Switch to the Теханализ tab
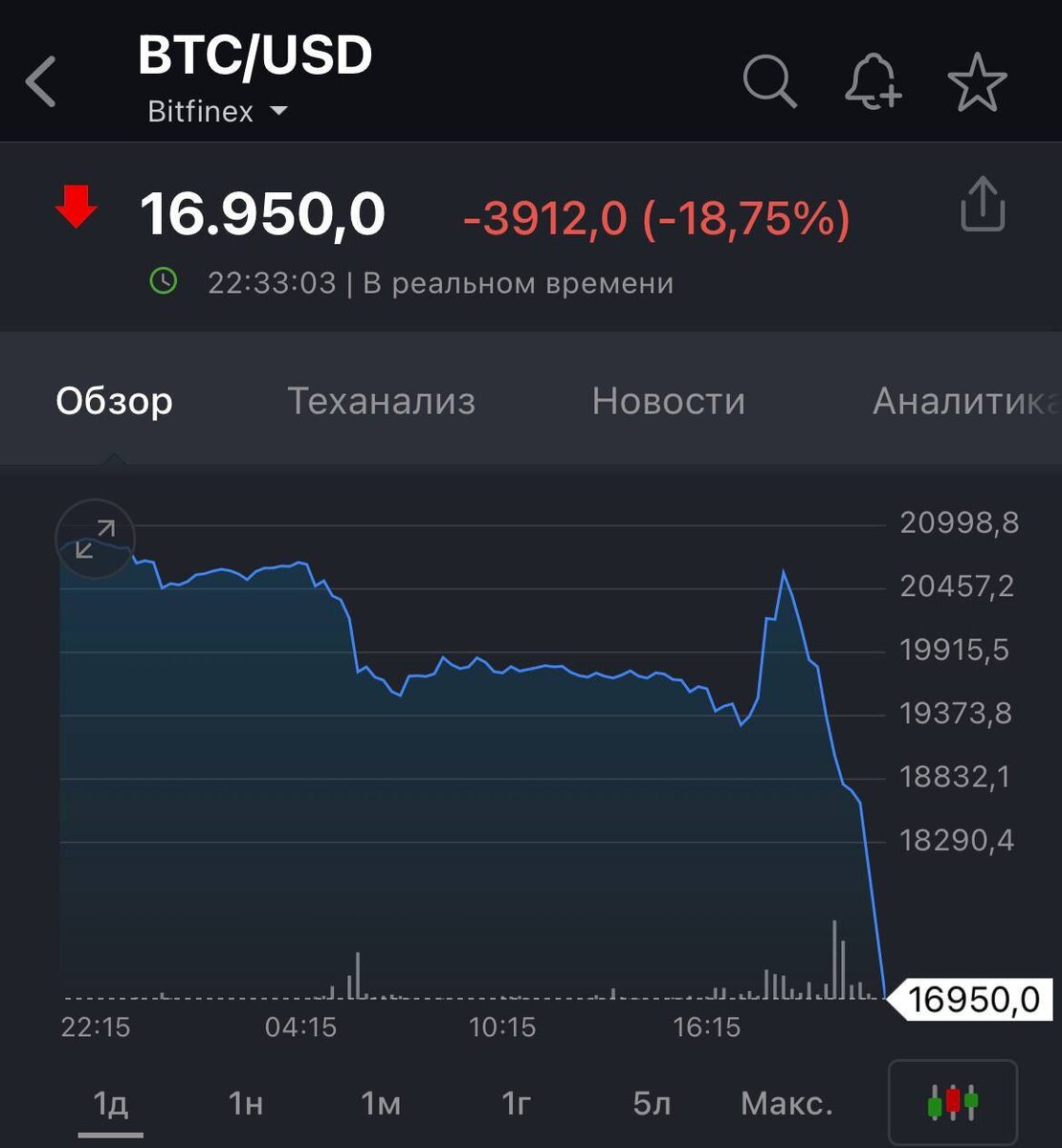1062x1148 pixels. point(381,402)
